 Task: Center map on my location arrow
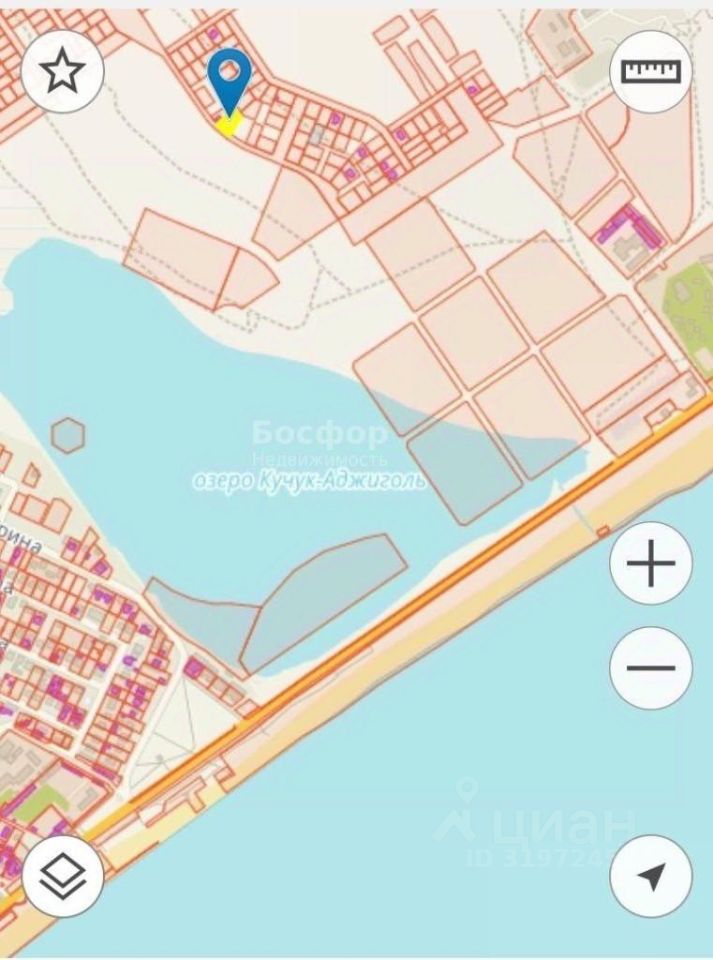(x=651, y=876)
